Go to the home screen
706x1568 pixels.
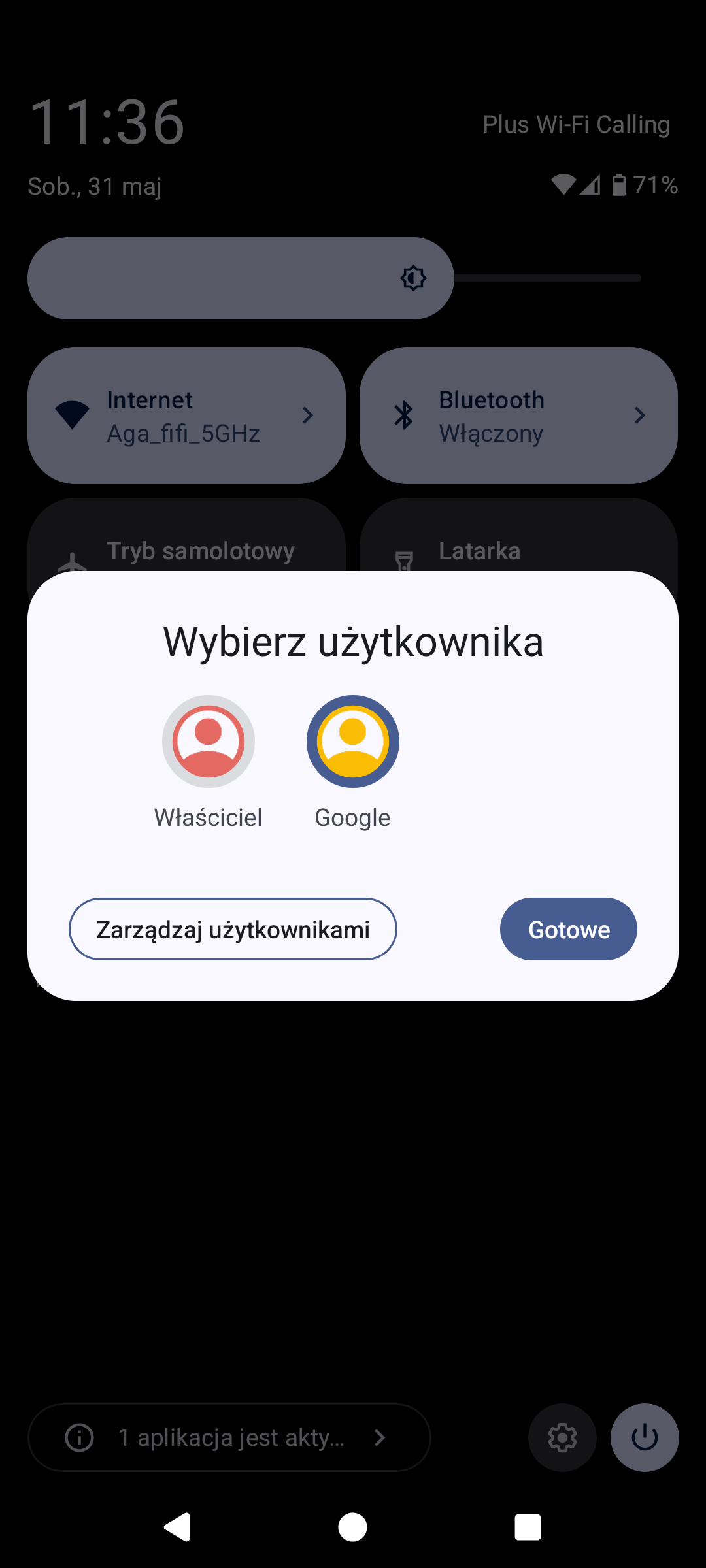[352, 1527]
